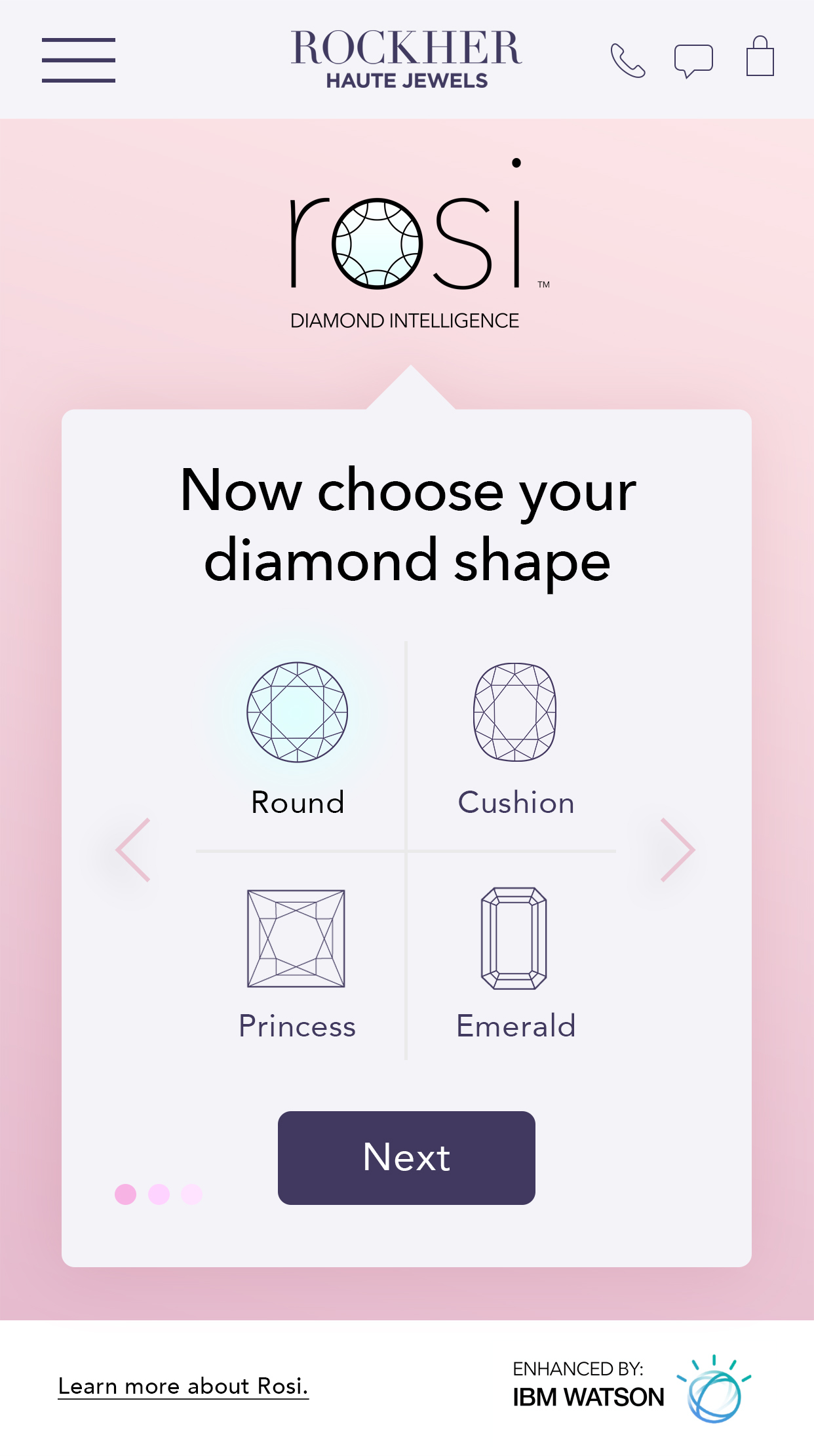Show more shapes with right arrow
The width and height of the screenshot is (814, 1456).
(678, 850)
